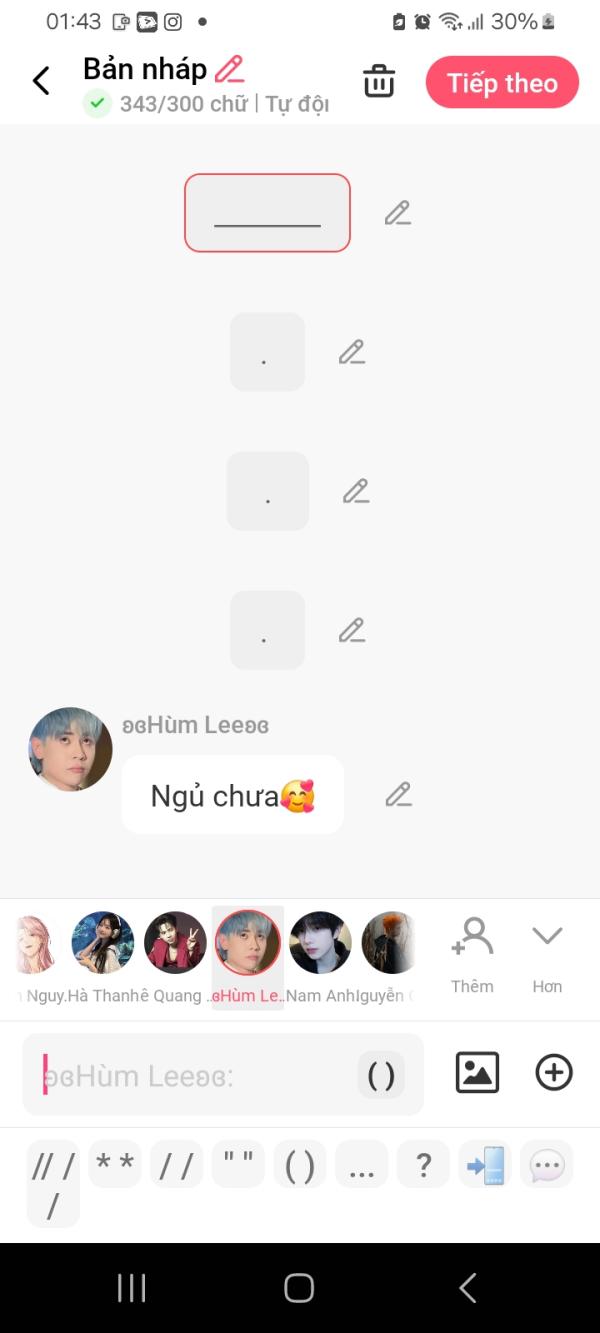Open the plus add-more menu

554,1073
